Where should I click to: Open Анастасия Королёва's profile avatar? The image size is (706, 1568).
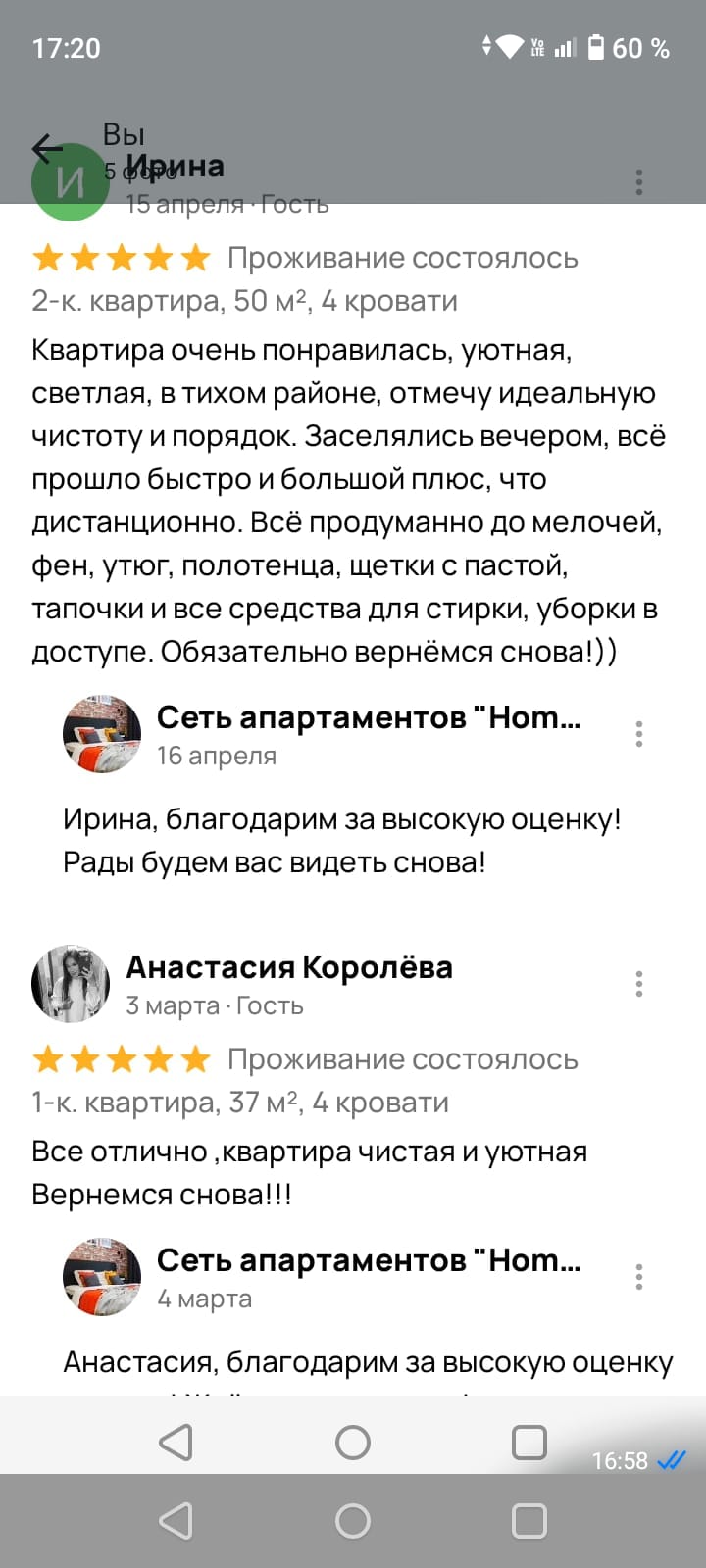(x=71, y=984)
